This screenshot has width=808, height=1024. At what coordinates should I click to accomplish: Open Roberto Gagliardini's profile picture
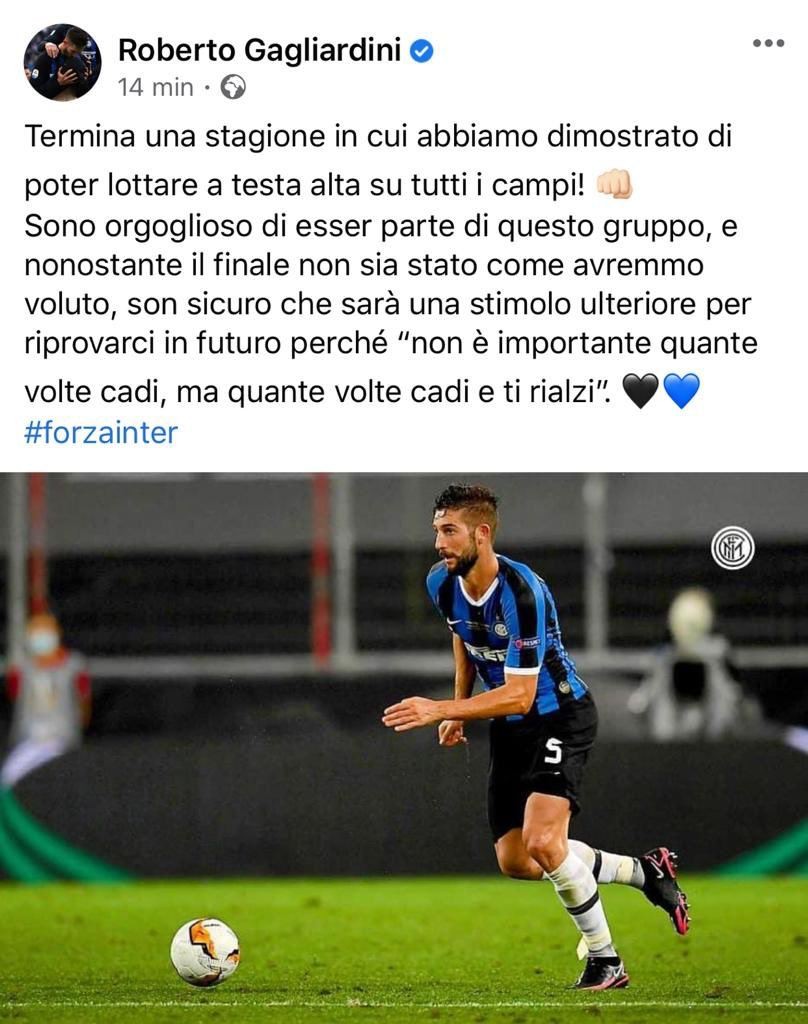[62, 62]
